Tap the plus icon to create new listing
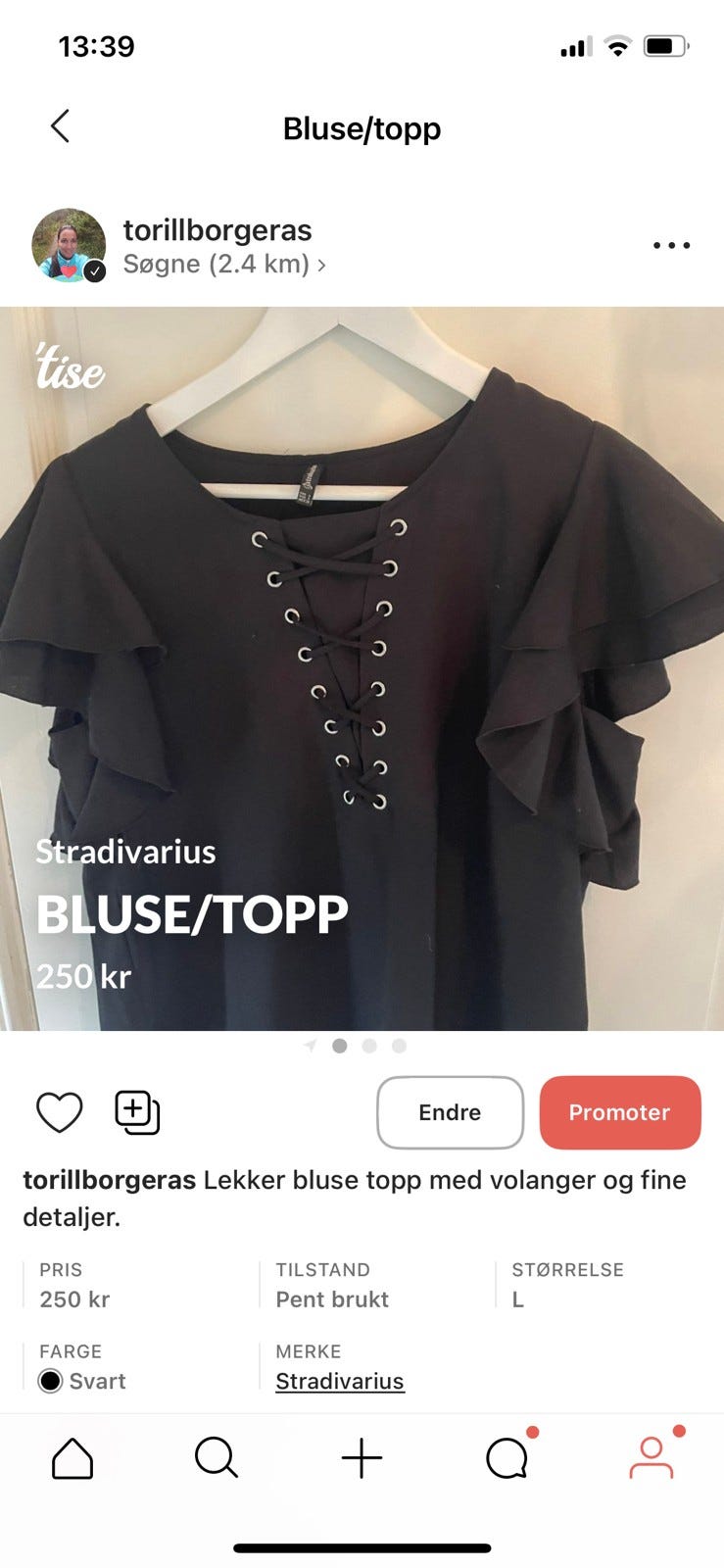The image size is (724, 1568). (x=362, y=1457)
